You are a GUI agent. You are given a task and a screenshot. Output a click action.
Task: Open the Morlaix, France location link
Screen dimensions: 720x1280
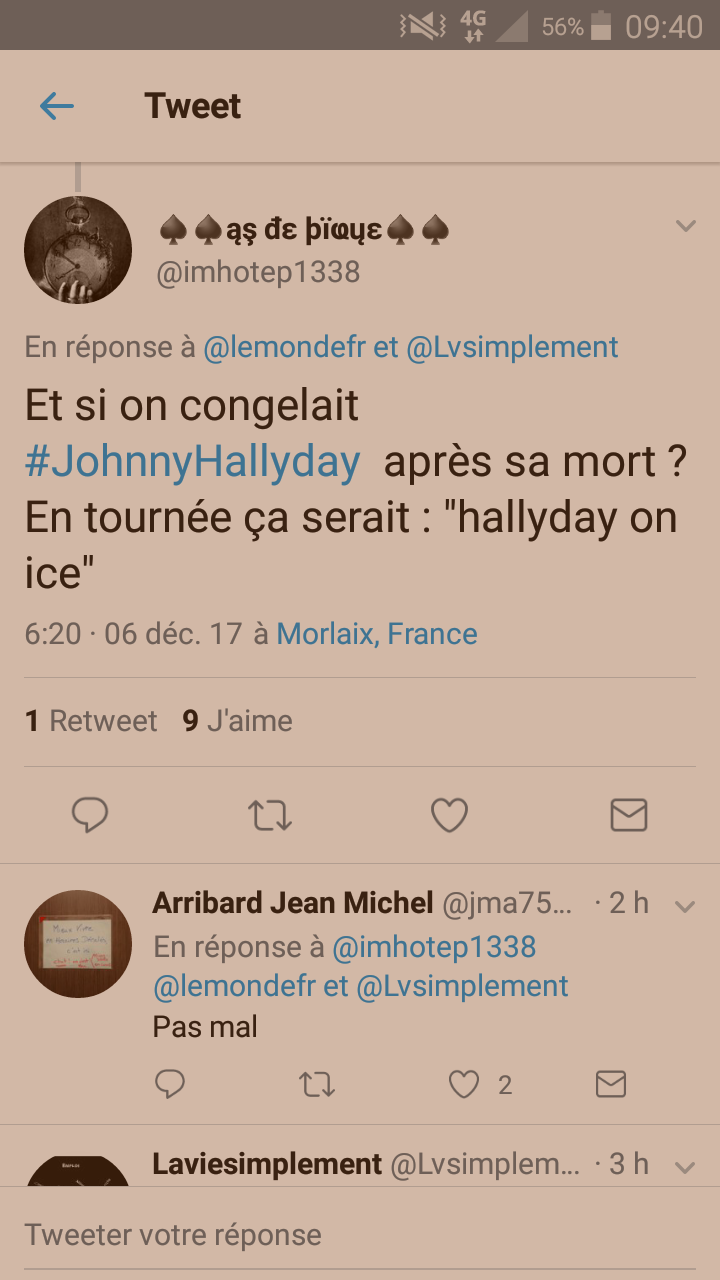click(x=377, y=634)
